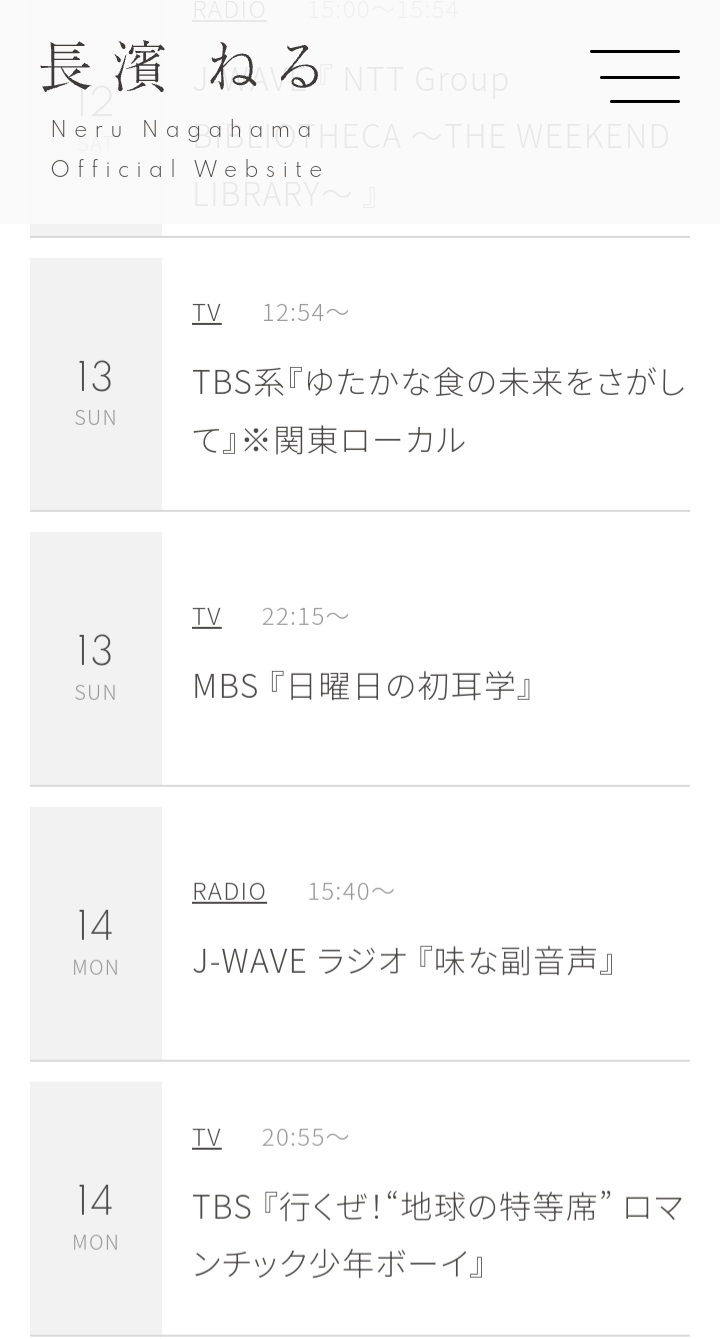Tap the TV tag at 22:15
Image resolution: width=720 pixels, height=1339 pixels.
(x=207, y=617)
